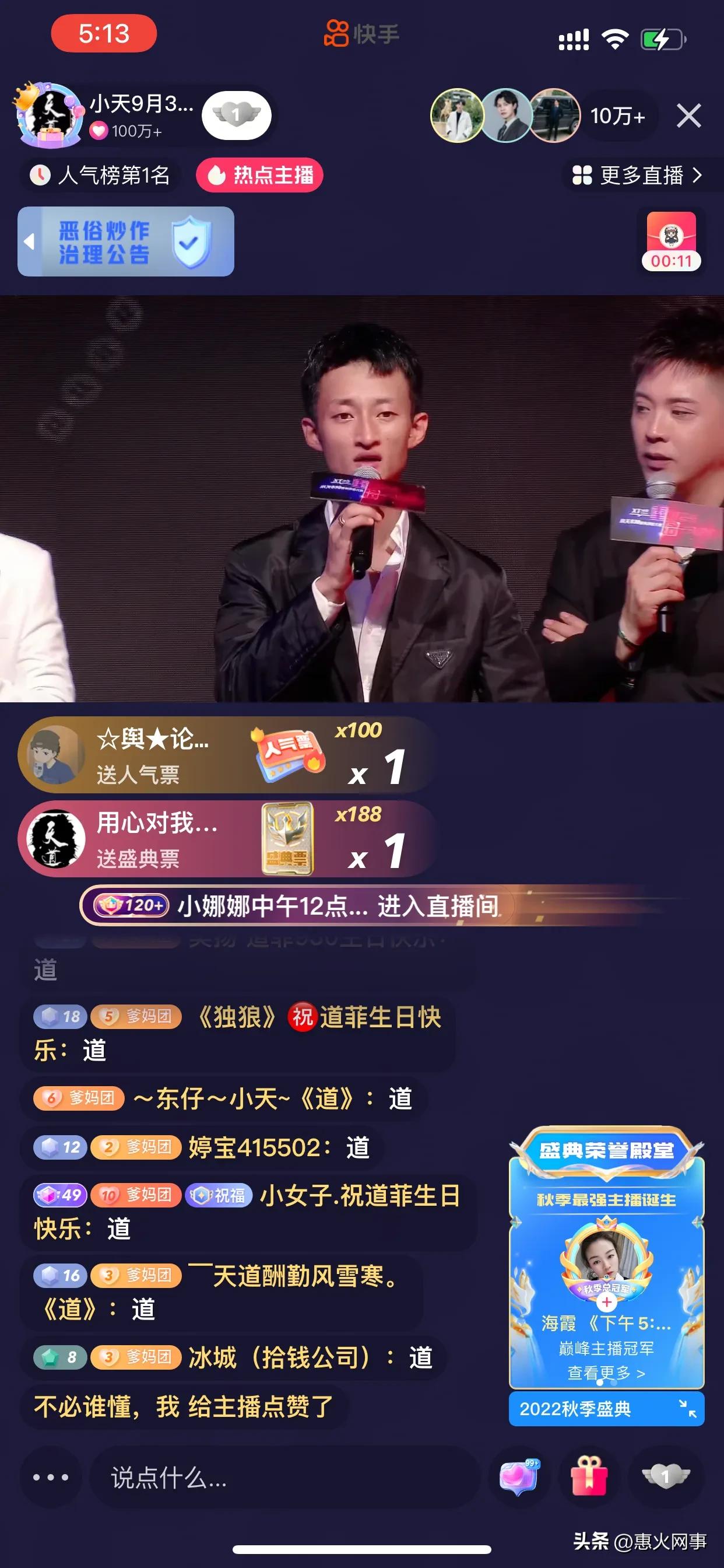
Task: Tap the bottom winged heart like icon
Action: pos(666,1475)
